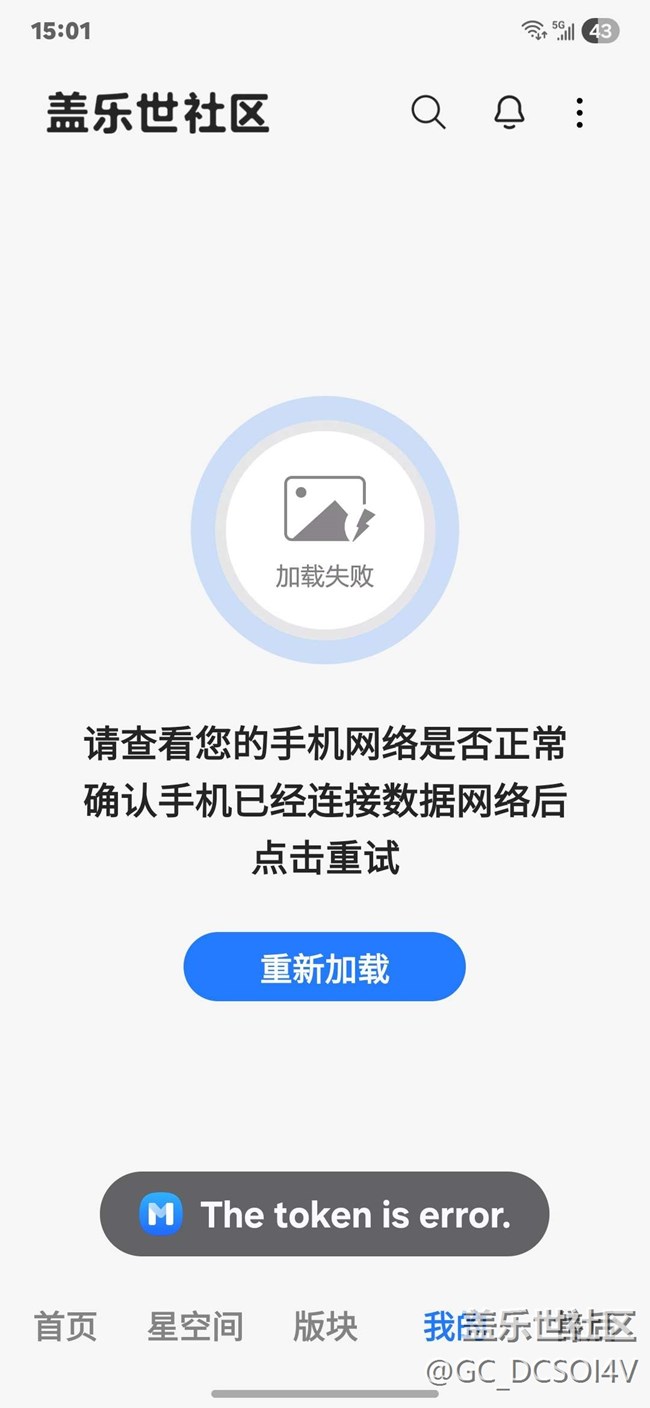
Task: Open the three-dot overflow menu
Action: (x=579, y=112)
